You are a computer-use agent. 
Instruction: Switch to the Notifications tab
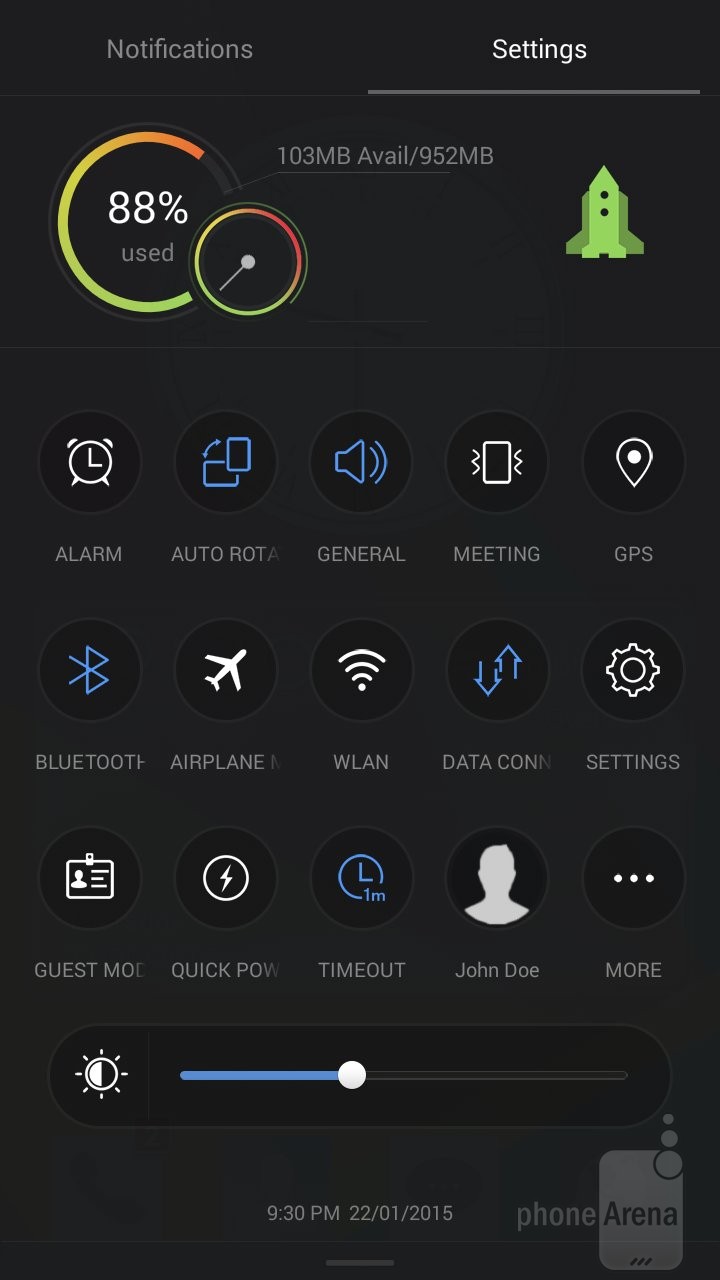[180, 49]
